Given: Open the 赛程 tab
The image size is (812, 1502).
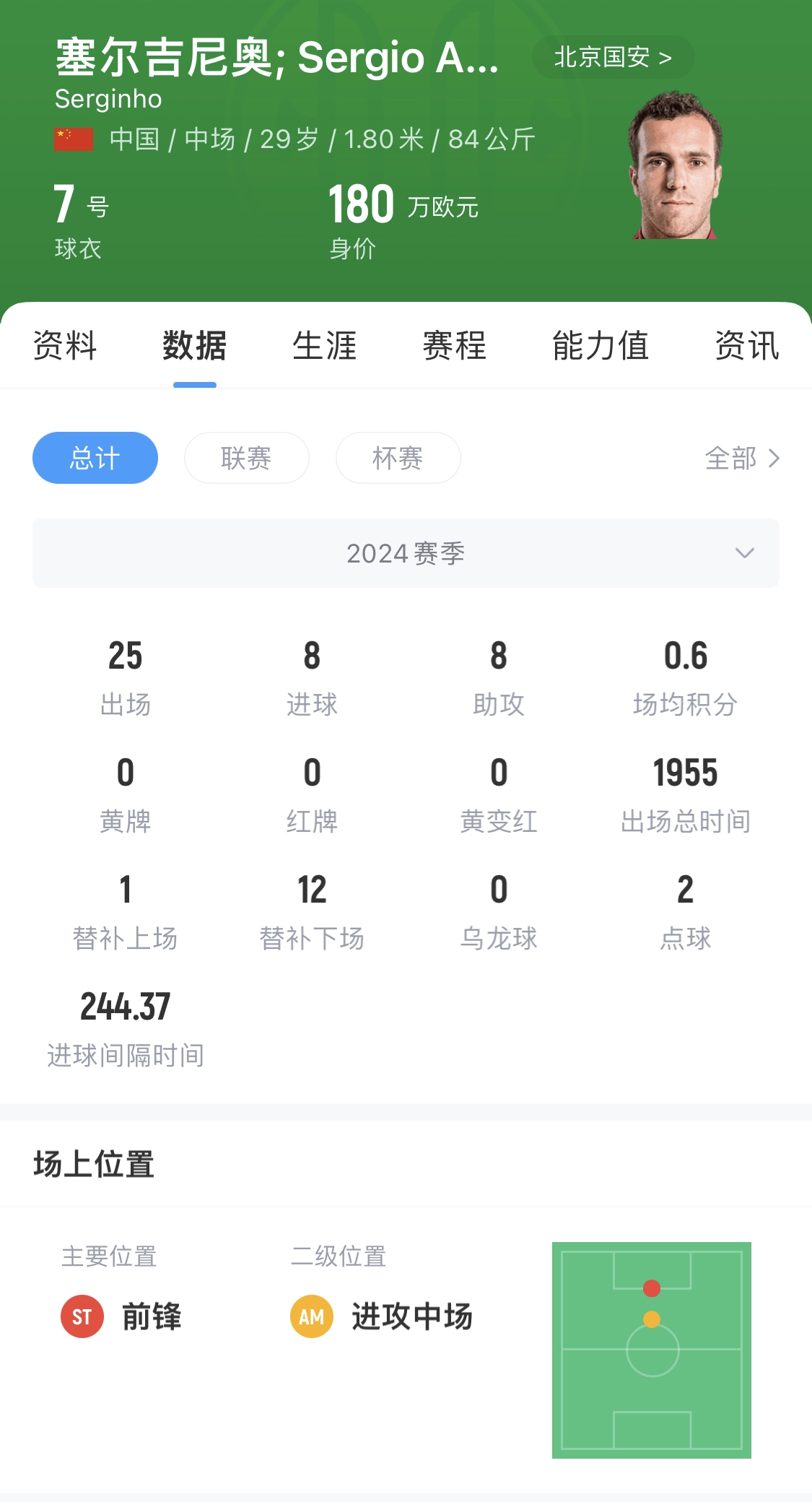Looking at the screenshot, I should 454,346.
